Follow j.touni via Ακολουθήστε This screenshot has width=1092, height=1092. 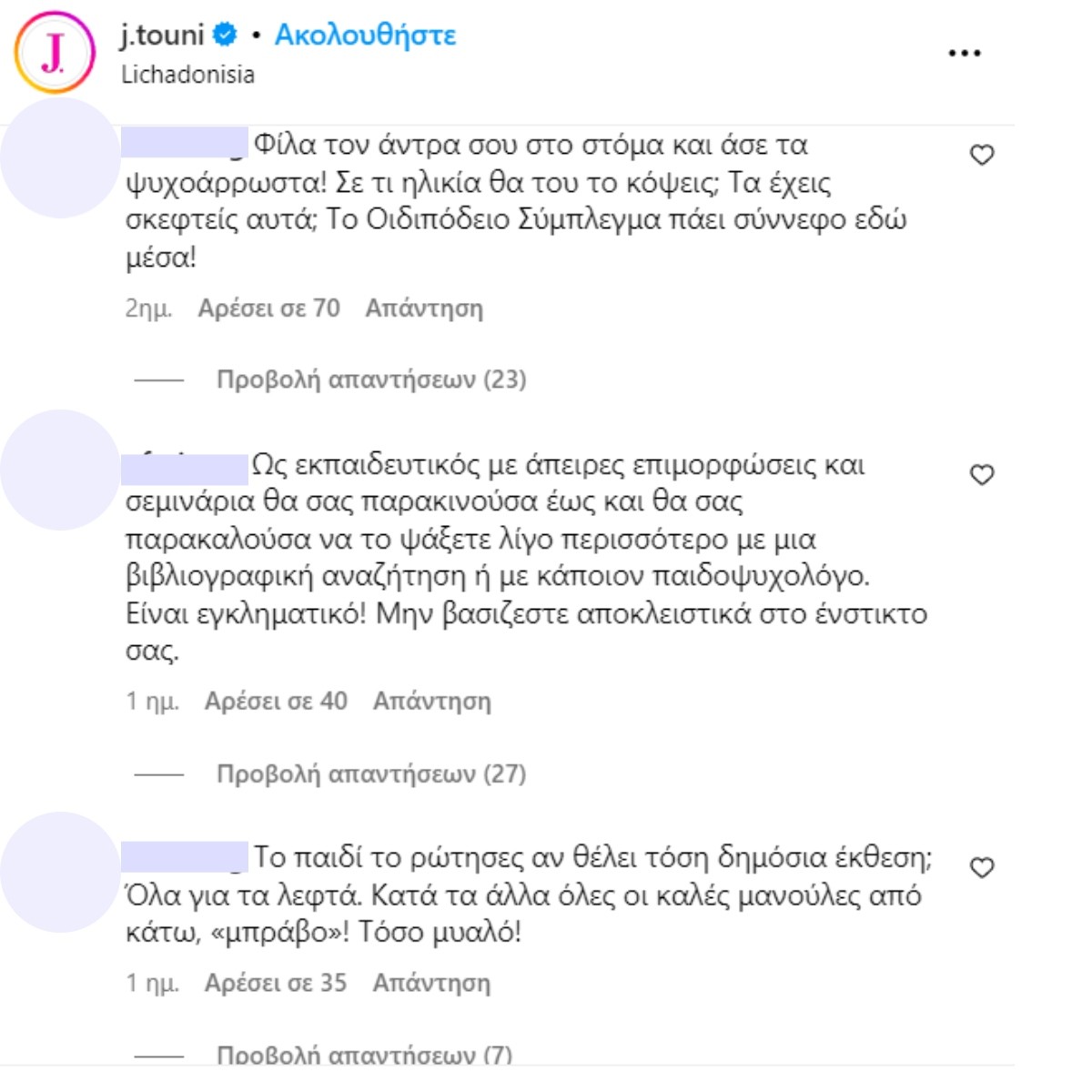point(365,35)
